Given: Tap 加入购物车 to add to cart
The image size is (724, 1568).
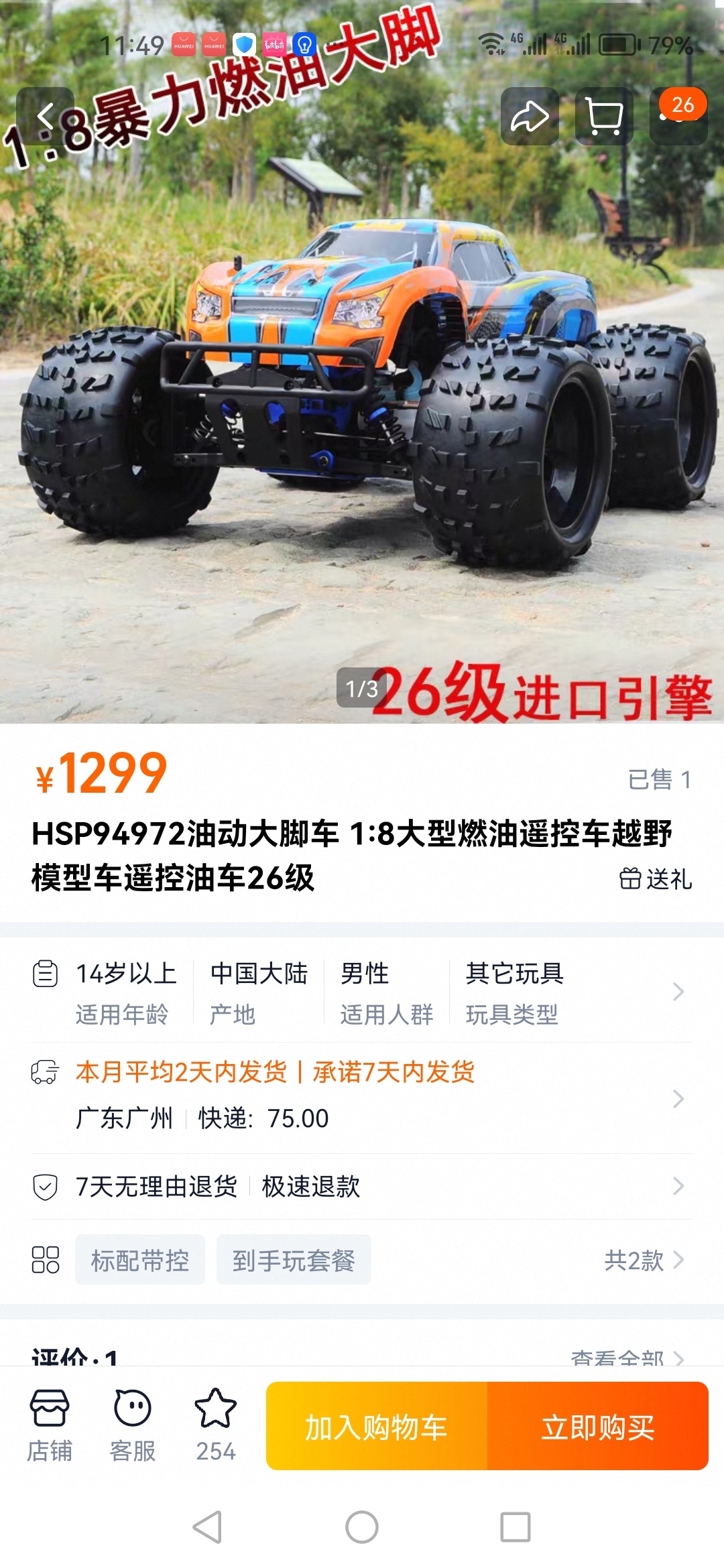Looking at the screenshot, I should click(377, 1427).
